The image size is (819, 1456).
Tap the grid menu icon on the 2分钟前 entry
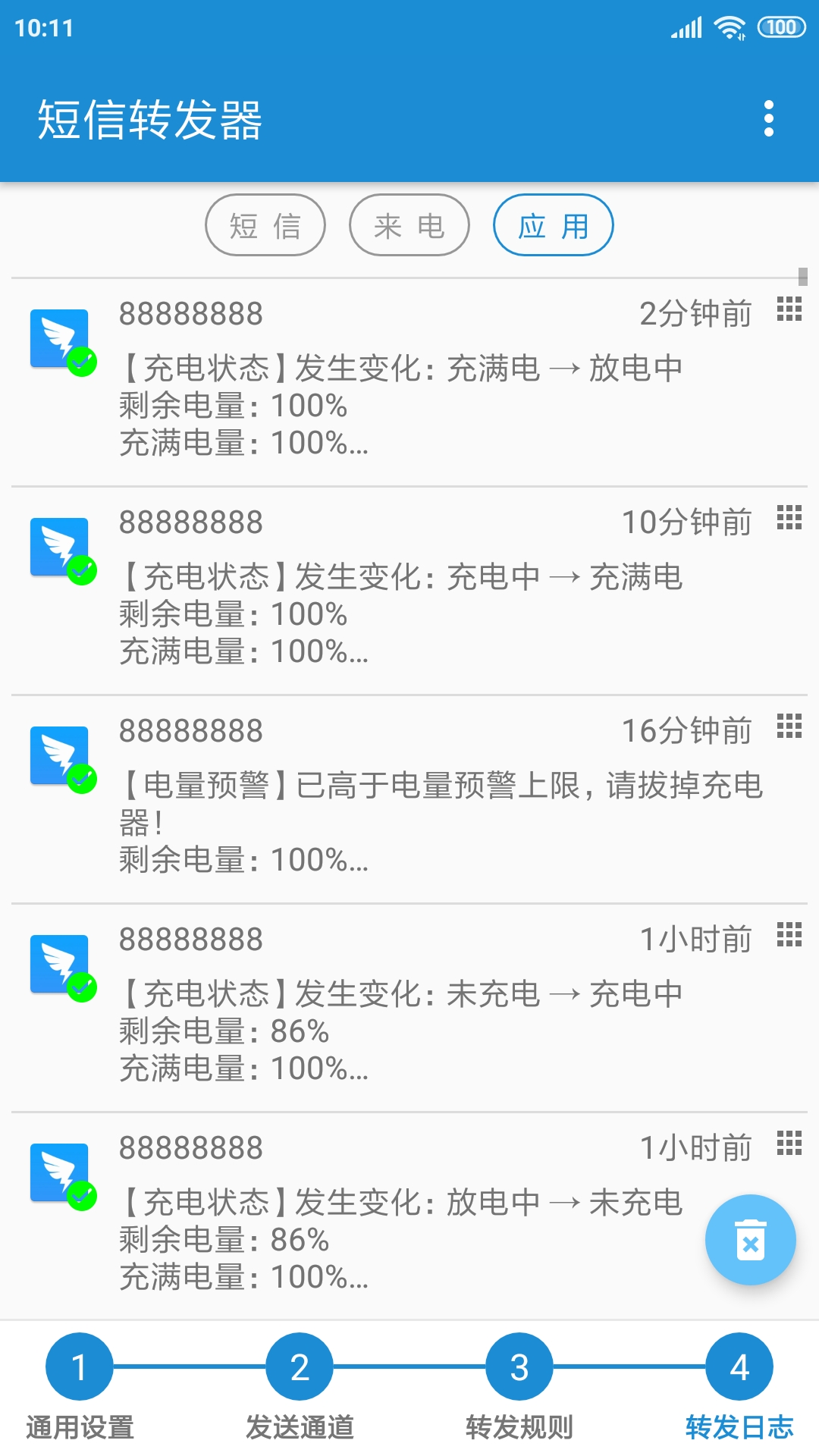(789, 308)
